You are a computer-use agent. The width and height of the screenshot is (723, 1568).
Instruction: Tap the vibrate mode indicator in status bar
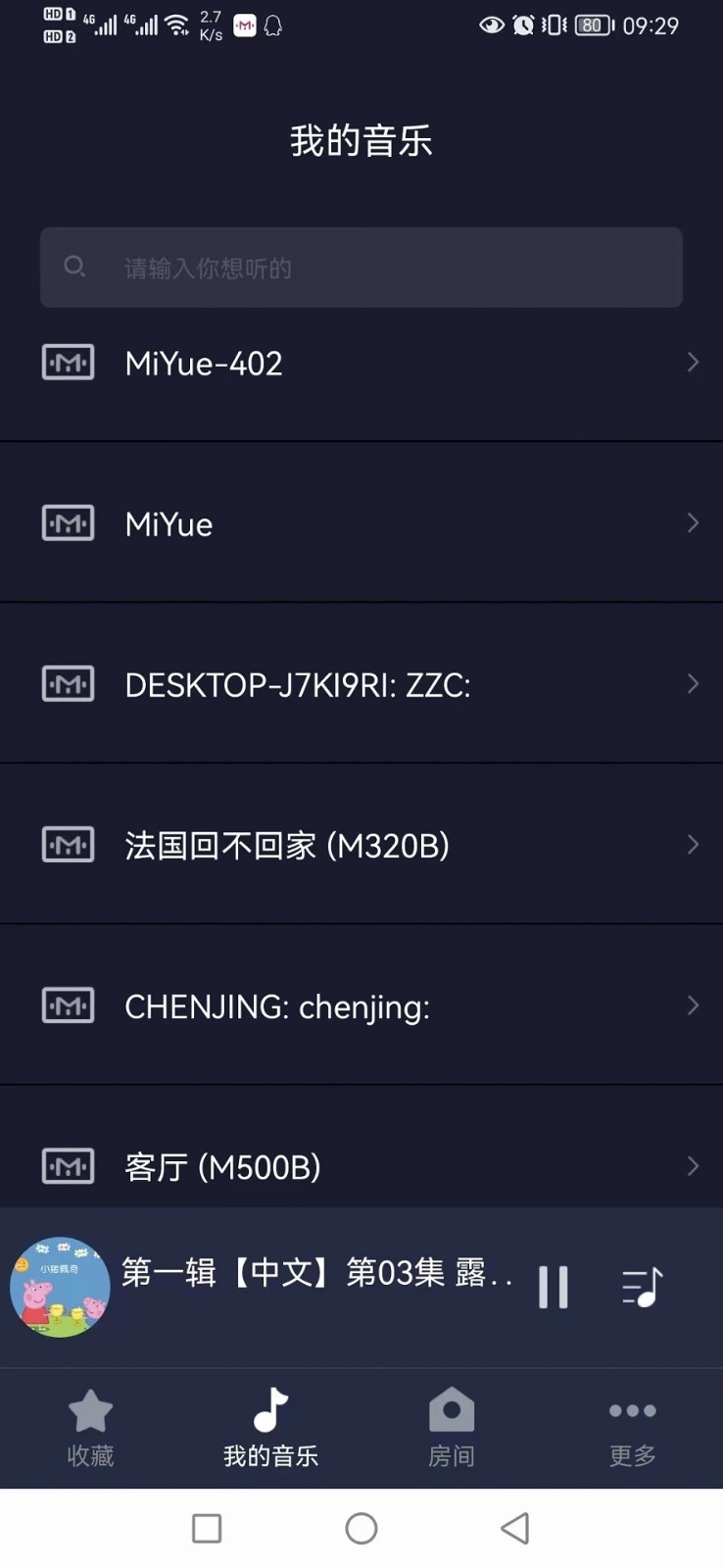[554, 25]
